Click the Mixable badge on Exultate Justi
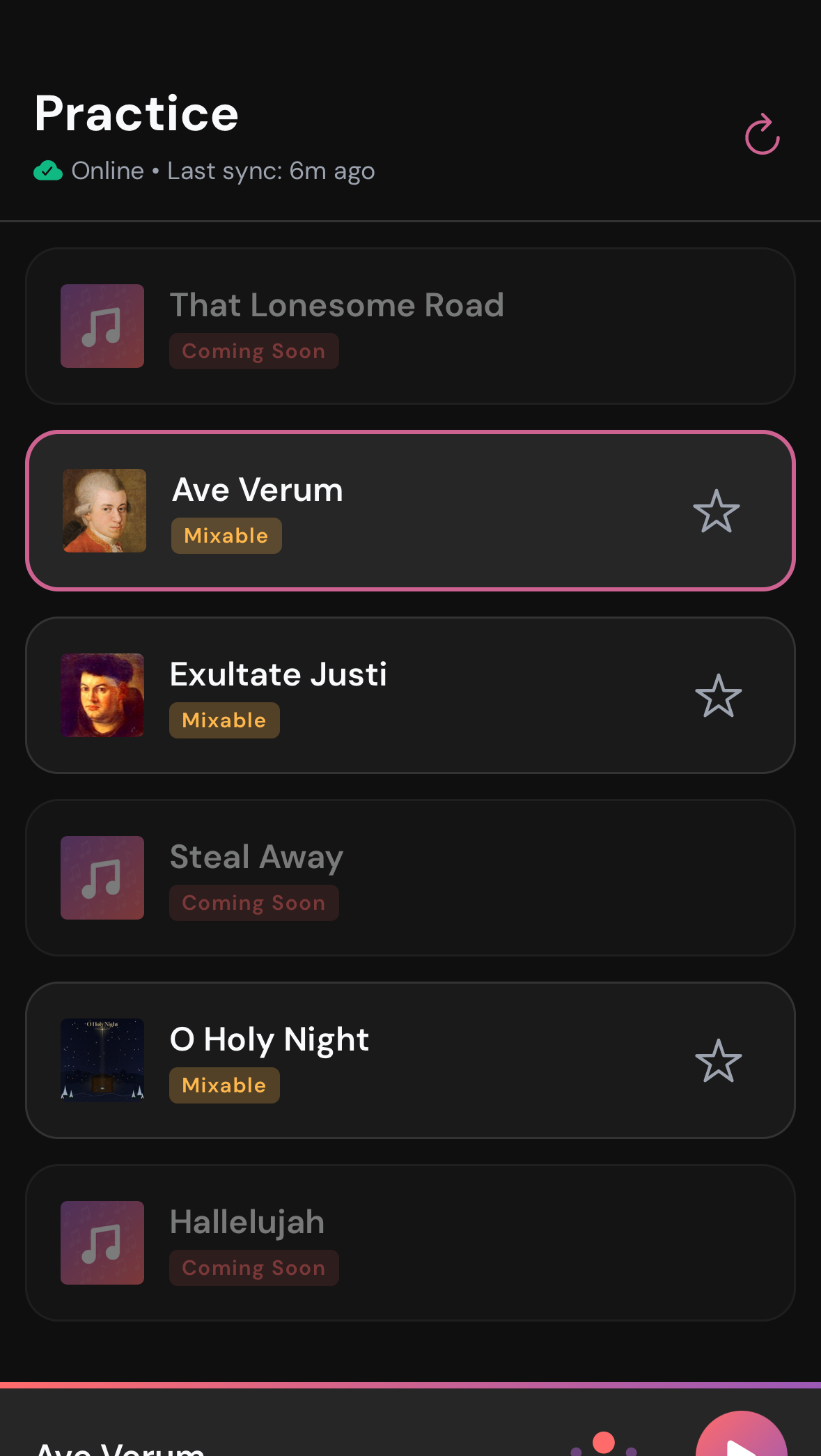Image resolution: width=821 pixels, height=1456 pixels. coord(224,720)
